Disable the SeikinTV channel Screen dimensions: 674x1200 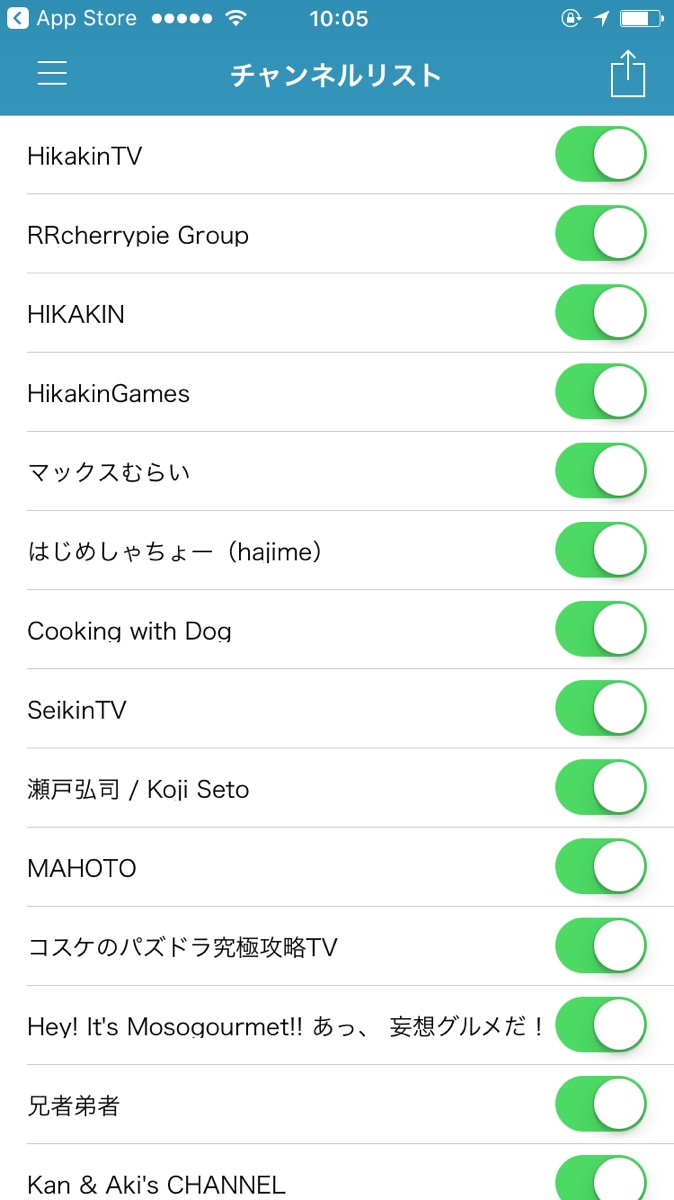coord(600,709)
